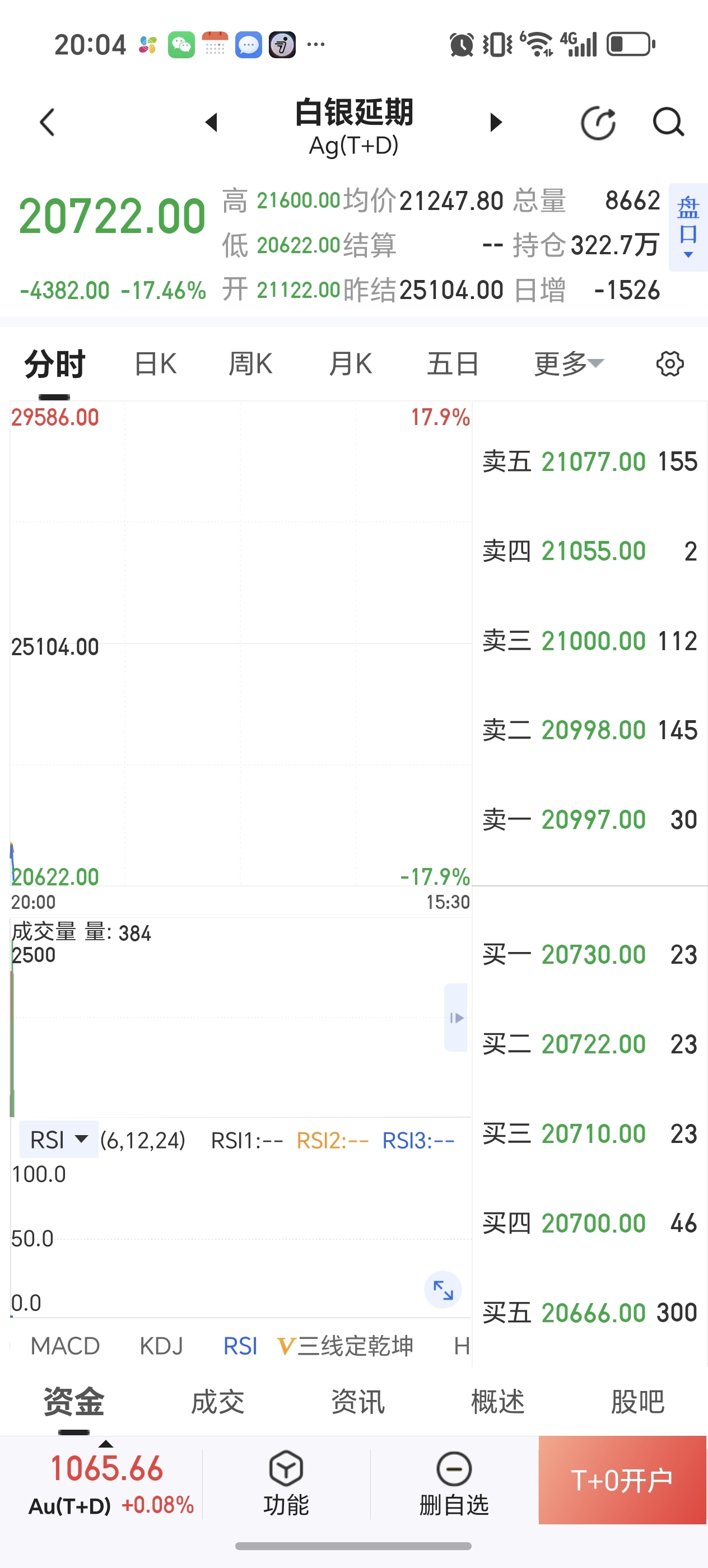Screen dimensions: 708x1568
Task: Open the 更多 chart period dropdown
Action: tap(568, 364)
